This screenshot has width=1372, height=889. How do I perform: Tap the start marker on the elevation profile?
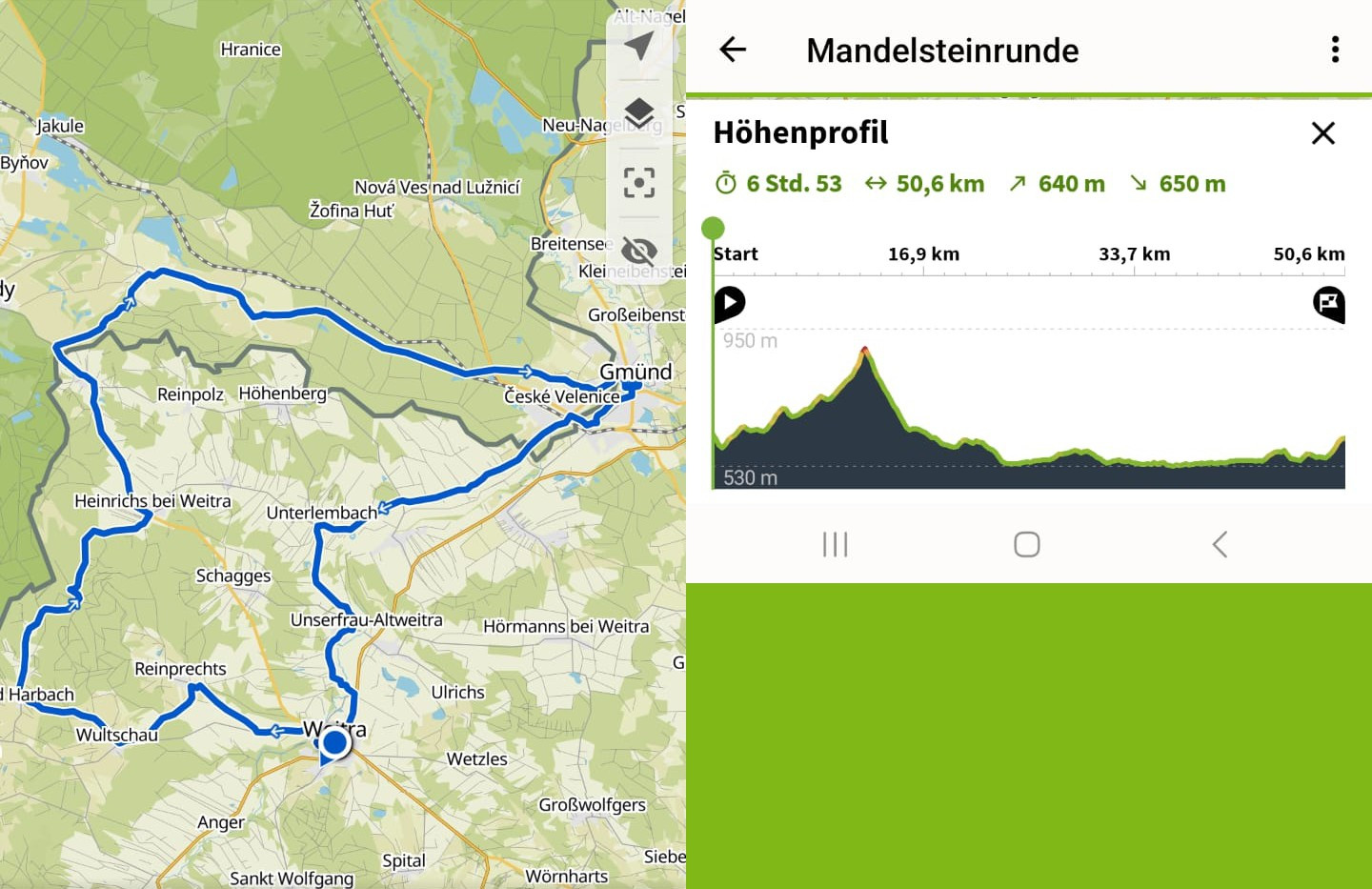point(730,304)
